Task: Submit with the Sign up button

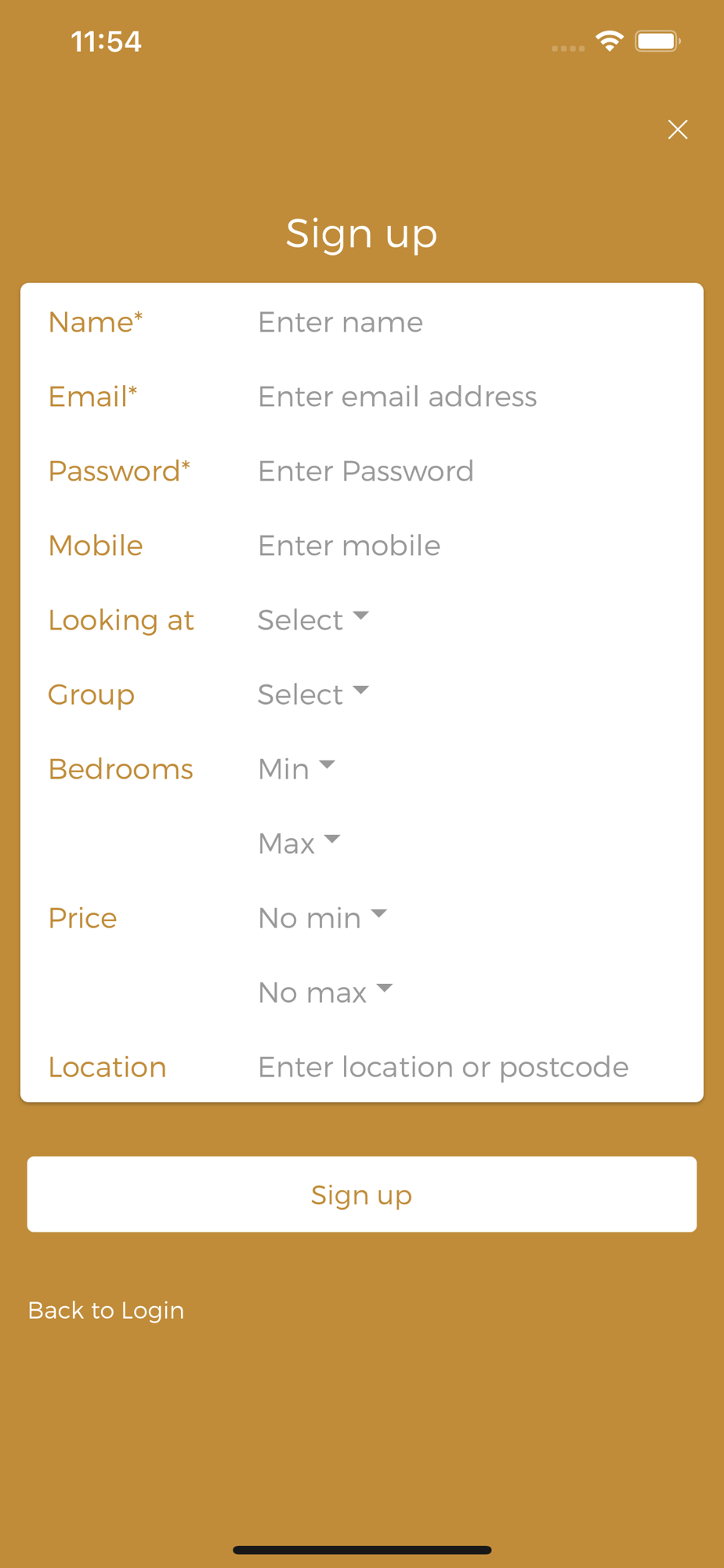Action: tap(362, 1194)
